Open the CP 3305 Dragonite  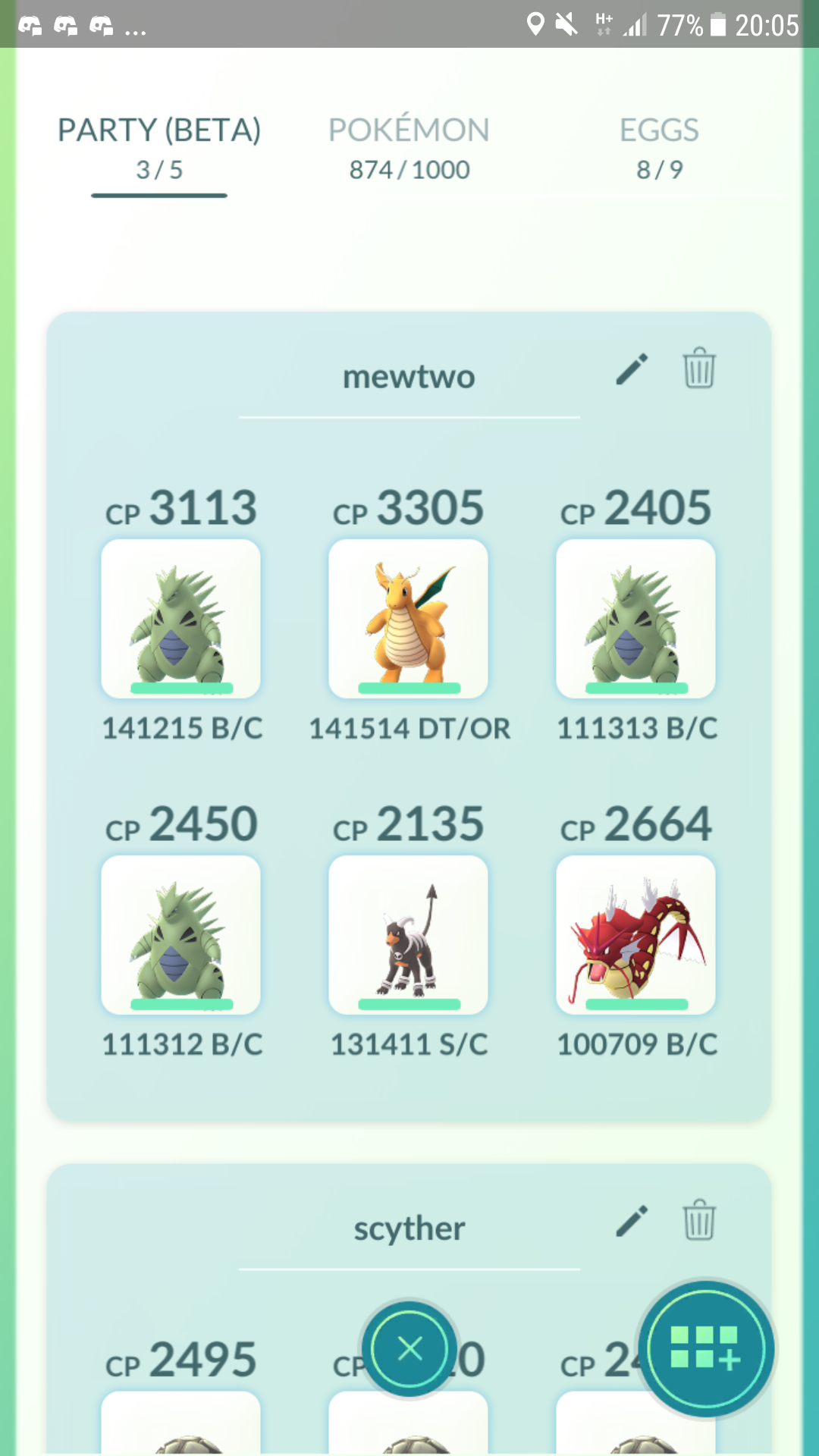click(x=408, y=619)
